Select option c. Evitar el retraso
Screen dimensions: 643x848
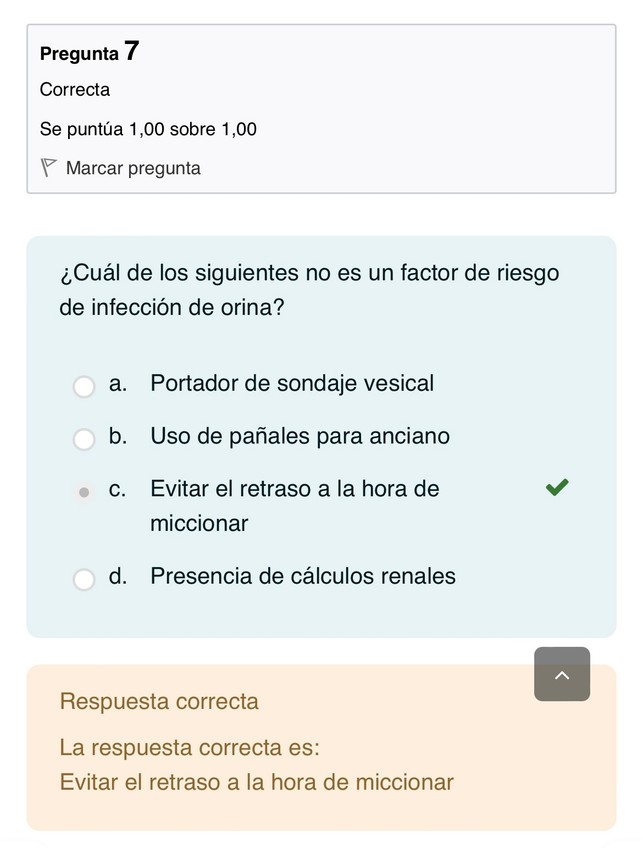(x=85, y=492)
